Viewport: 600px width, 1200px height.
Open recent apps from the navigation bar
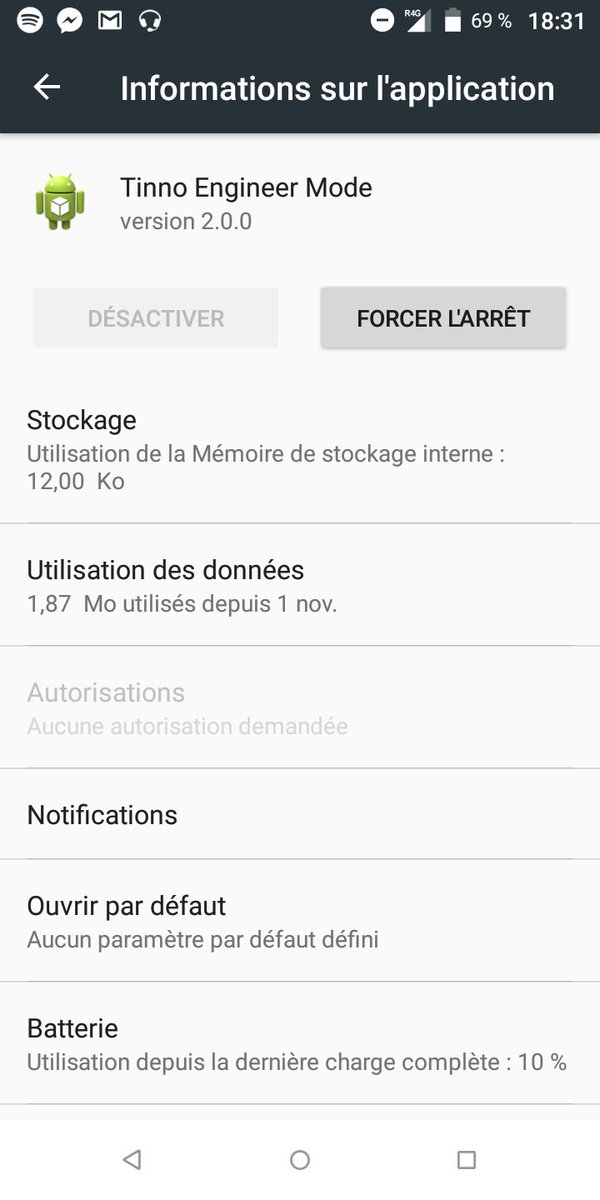466,1160
